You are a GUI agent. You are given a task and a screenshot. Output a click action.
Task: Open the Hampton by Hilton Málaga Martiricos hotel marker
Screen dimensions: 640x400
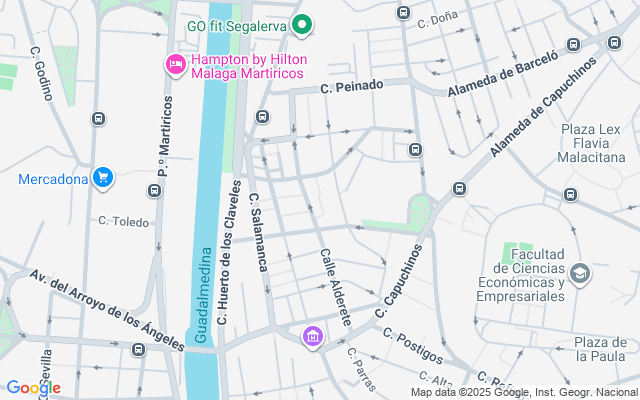click(176, 65)
